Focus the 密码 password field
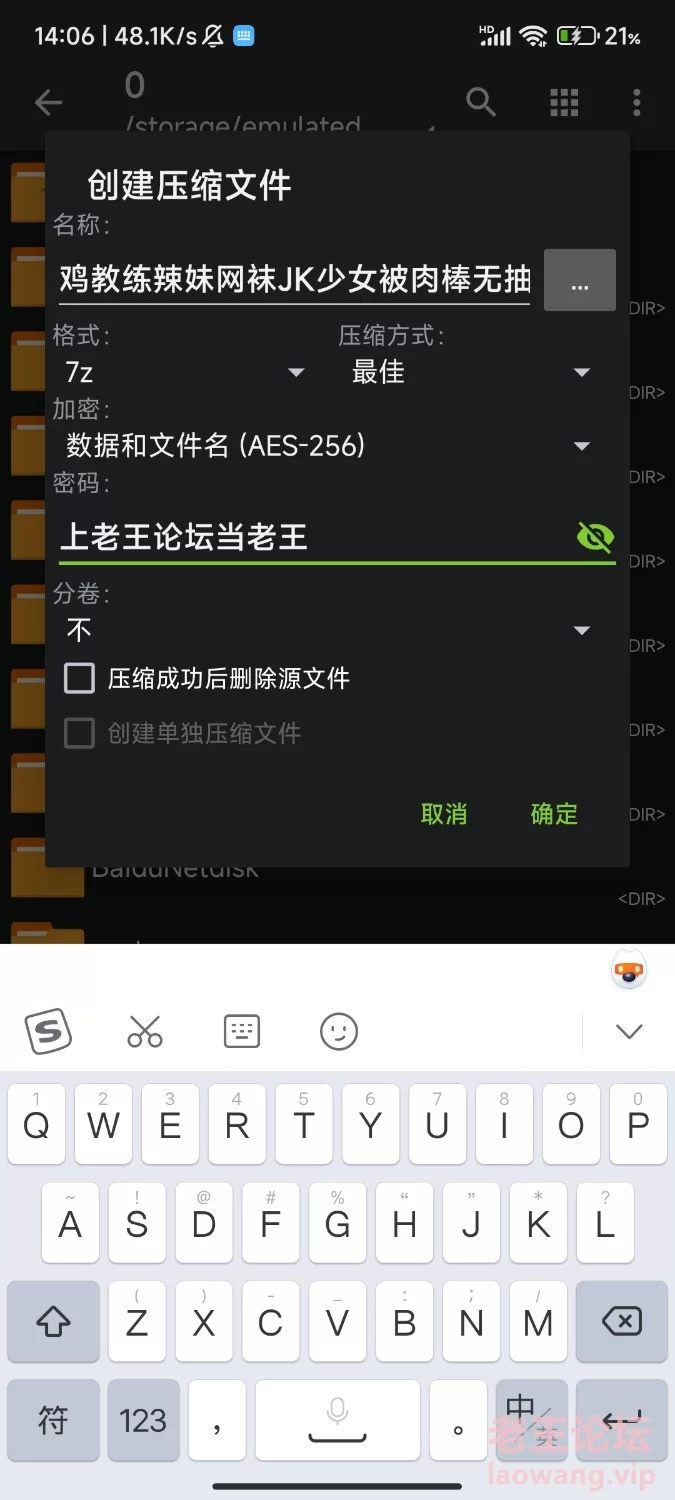 click(310, 537)
